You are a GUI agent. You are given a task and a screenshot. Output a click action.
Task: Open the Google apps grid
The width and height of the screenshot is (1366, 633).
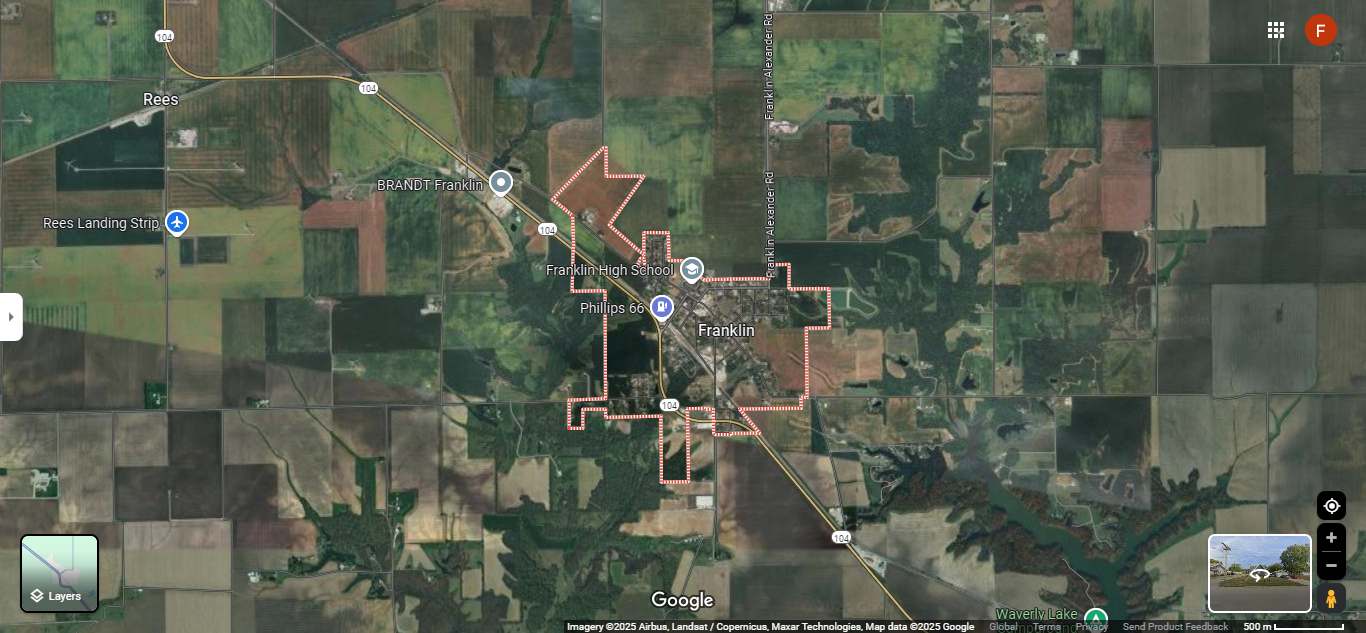[x=1276, y=30]
